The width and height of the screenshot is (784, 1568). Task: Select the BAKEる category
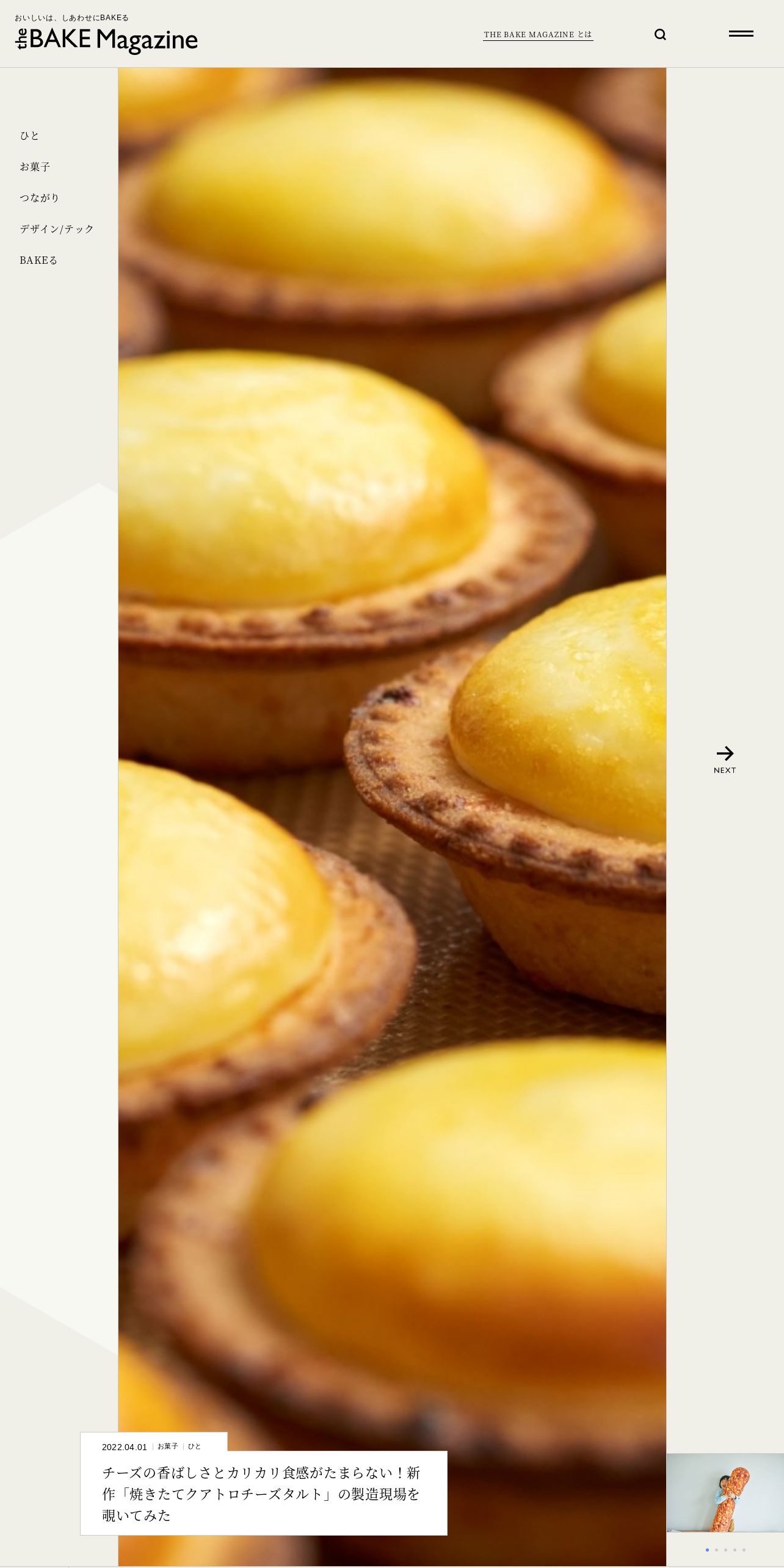[38, 260]
